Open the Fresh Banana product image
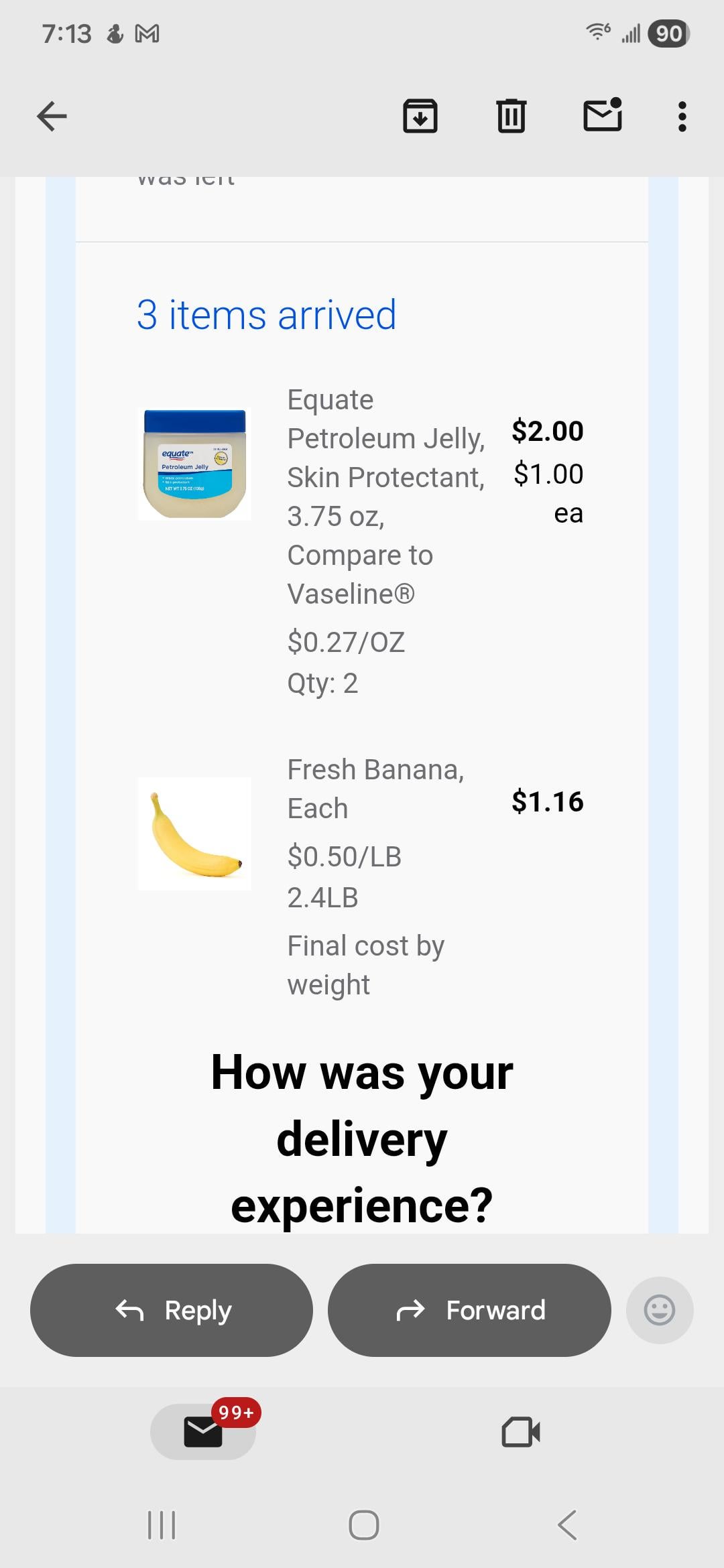Viewport: 724px width, 1568px height. 194,834
